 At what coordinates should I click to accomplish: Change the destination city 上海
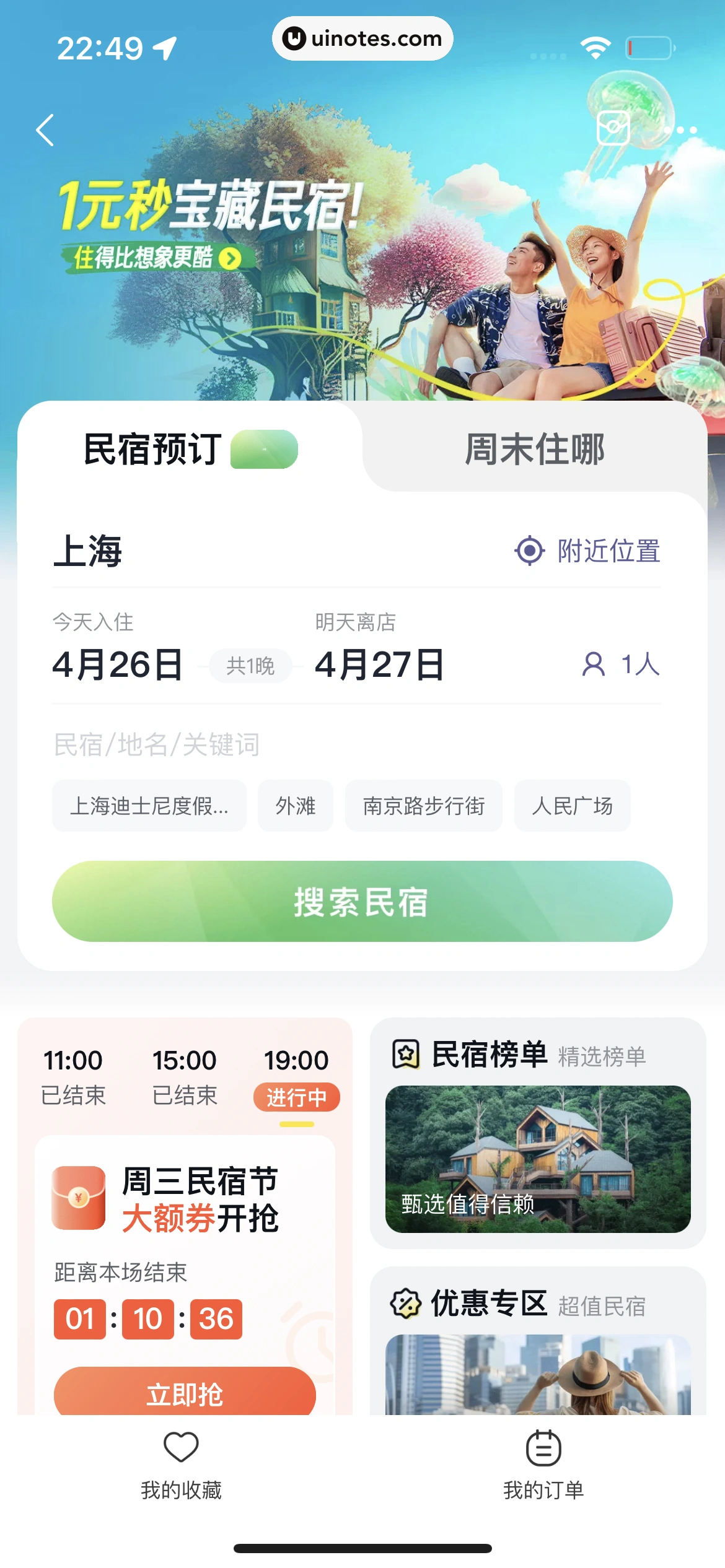point(88,551)
